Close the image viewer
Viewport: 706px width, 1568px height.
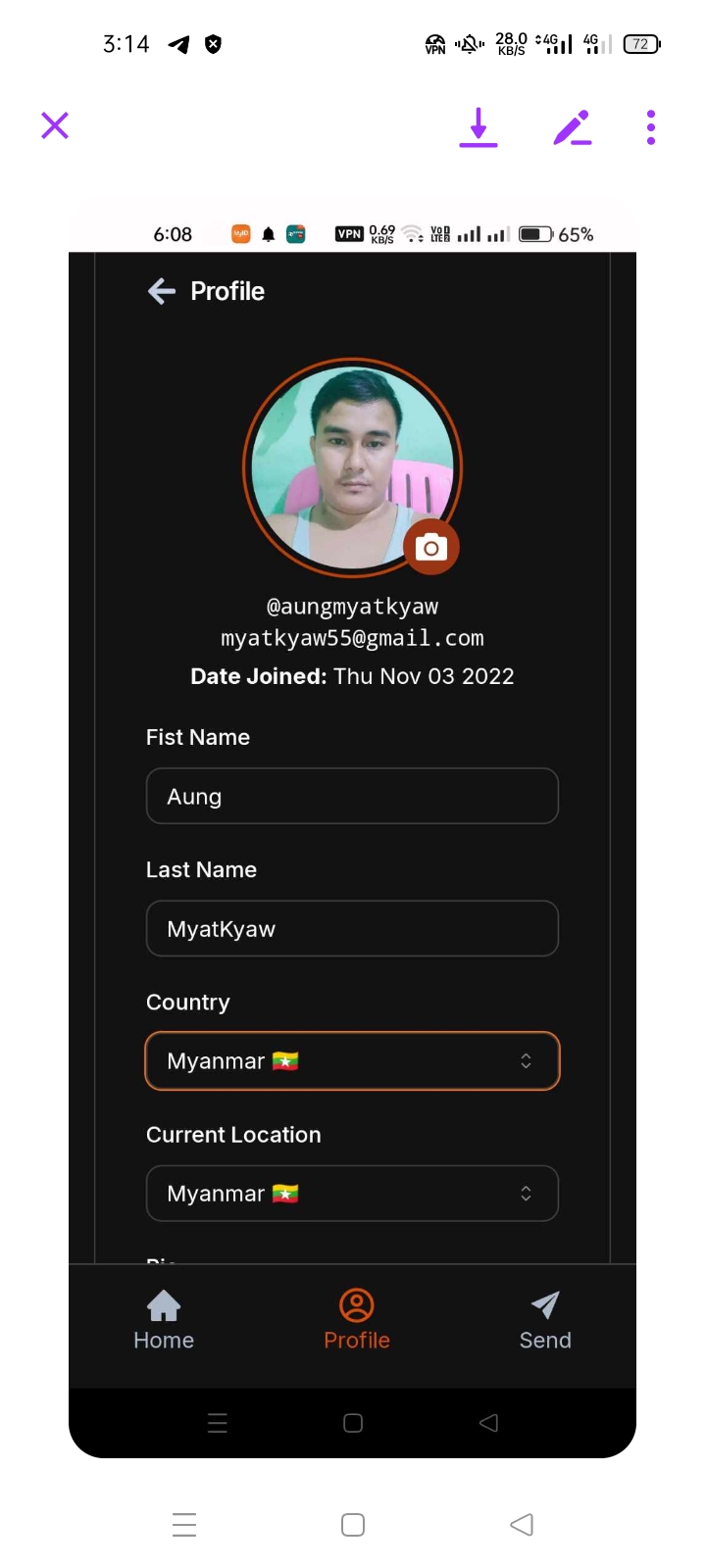pyautogui.click(x=55, y=125)
